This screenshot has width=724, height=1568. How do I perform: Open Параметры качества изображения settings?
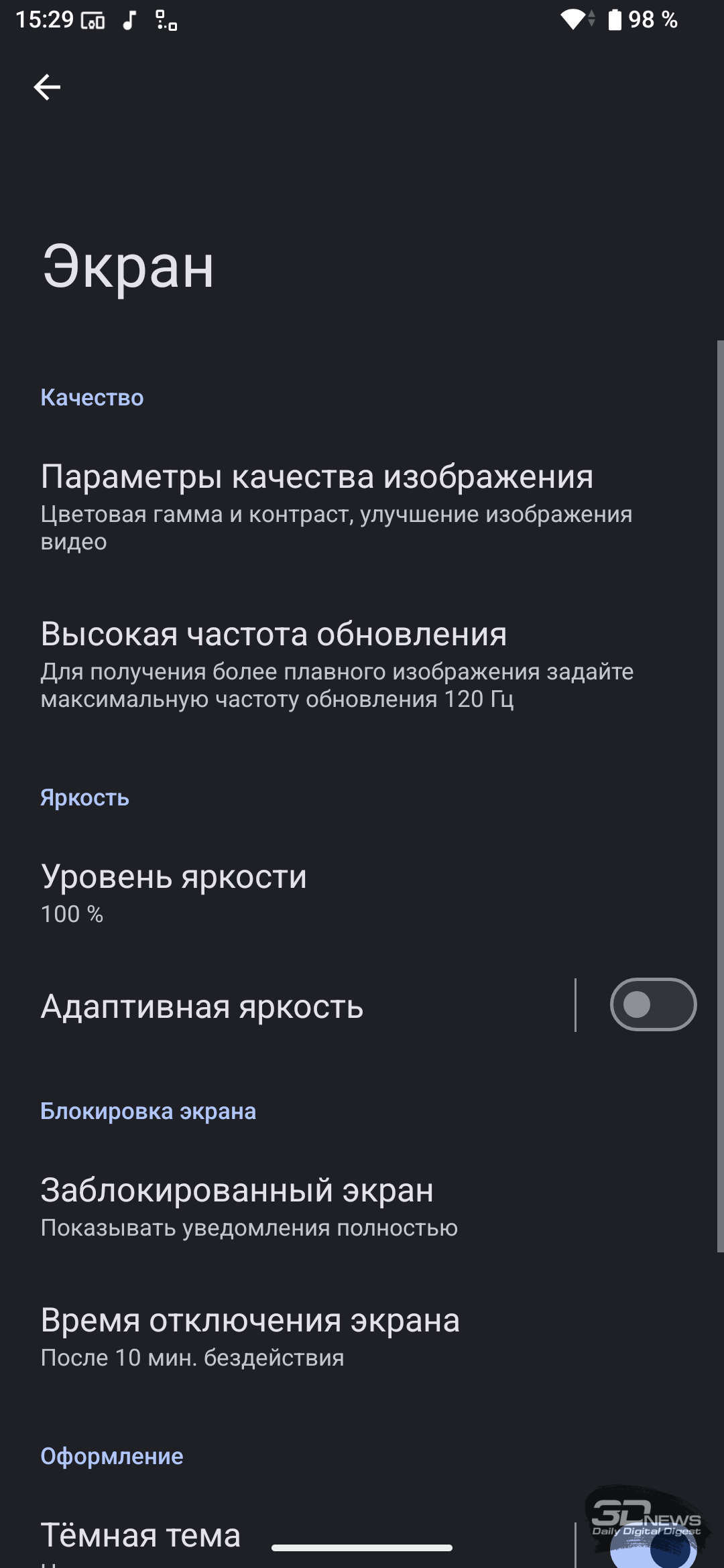(316, 505)
